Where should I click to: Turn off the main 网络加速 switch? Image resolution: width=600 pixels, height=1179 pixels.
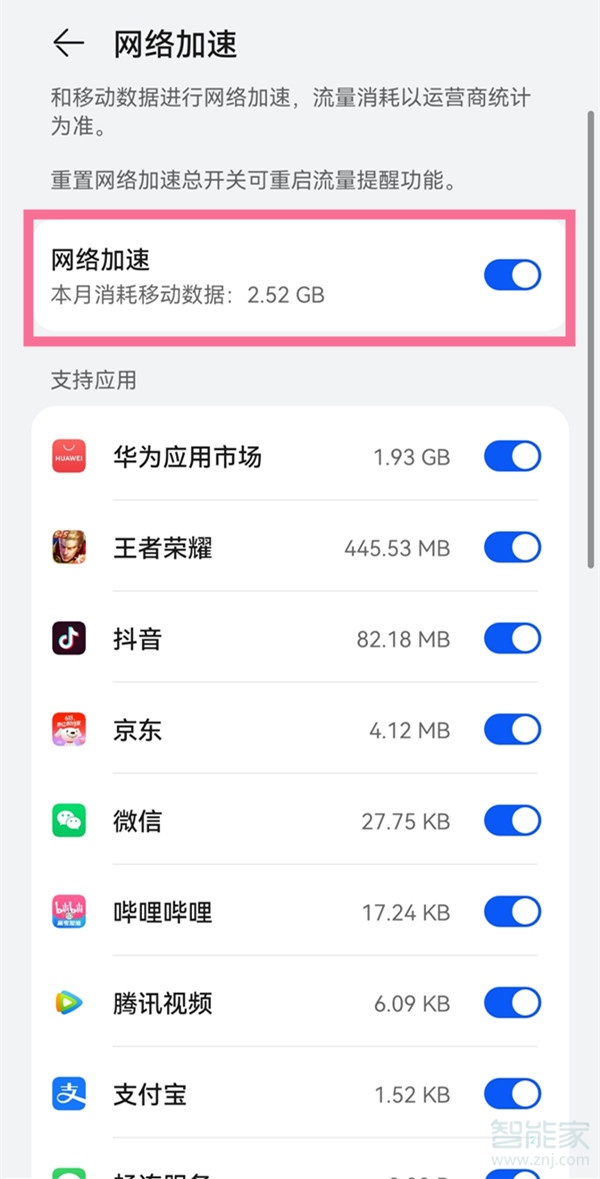point(512,275)
